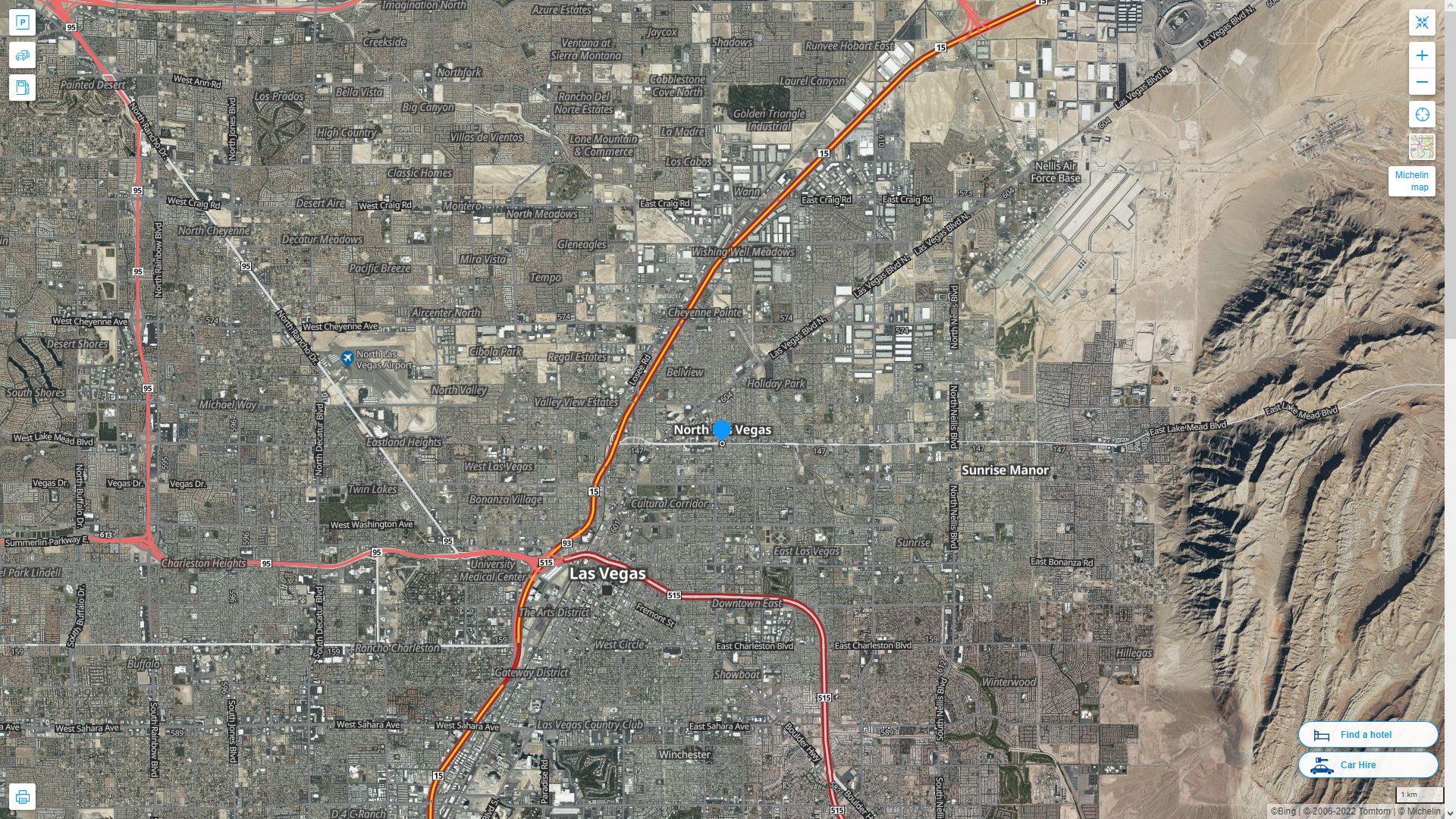Show parking locations on the map
The width and height of the screenshot is (1456, 819).
(22, 22)
